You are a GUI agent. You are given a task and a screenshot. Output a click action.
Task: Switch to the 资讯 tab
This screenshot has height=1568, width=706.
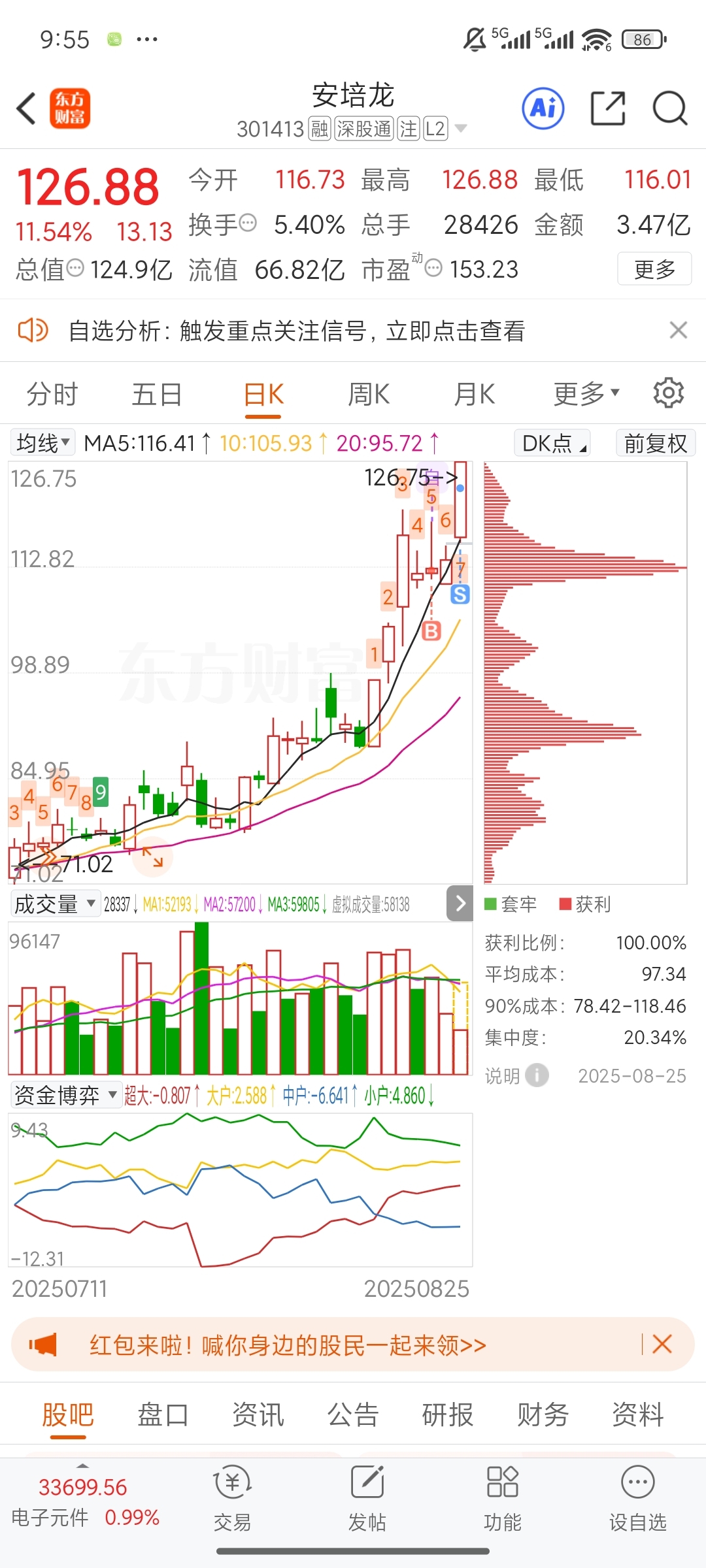258,1415
